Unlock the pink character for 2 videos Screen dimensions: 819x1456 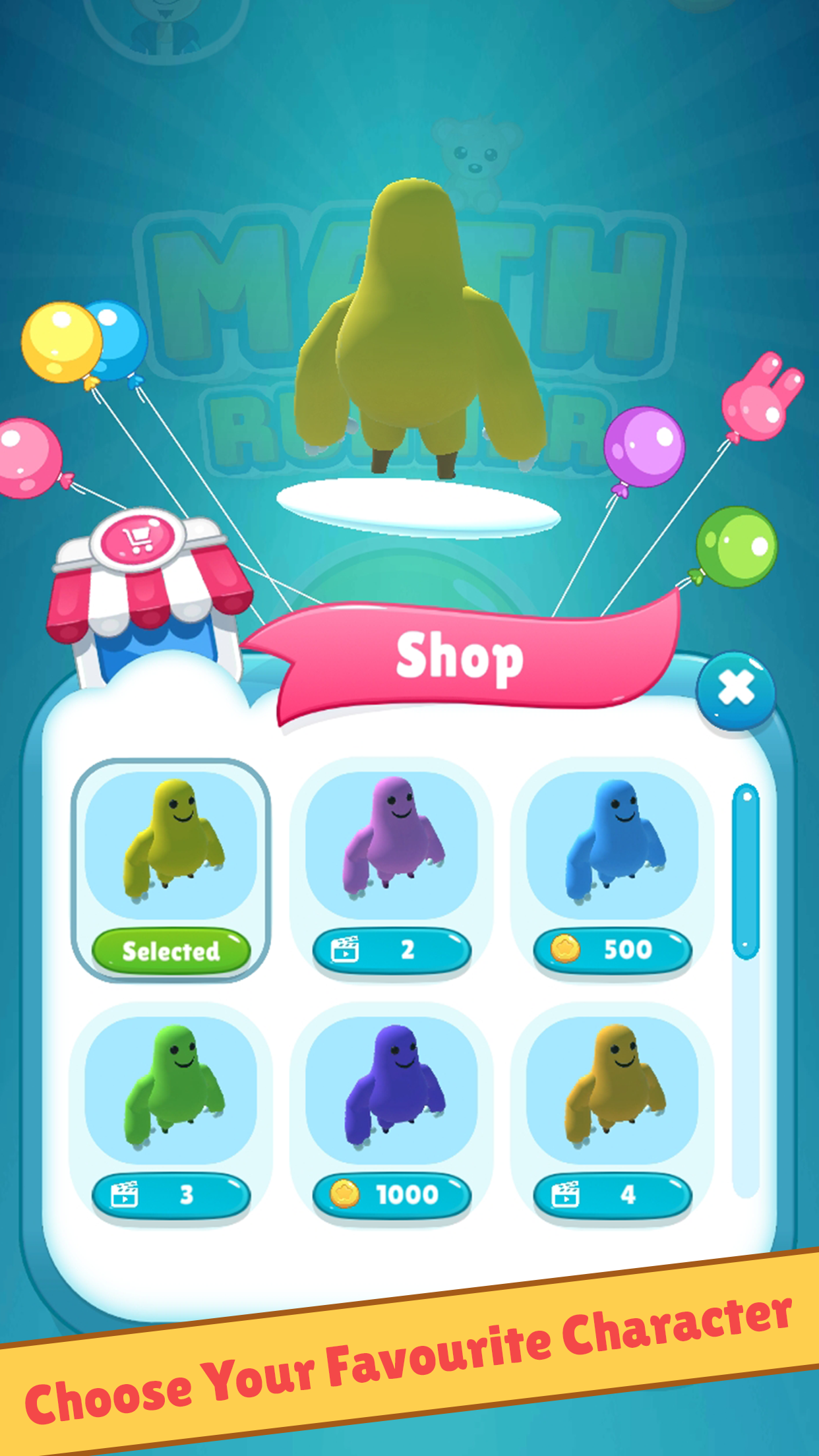click(x=392, y=950)
